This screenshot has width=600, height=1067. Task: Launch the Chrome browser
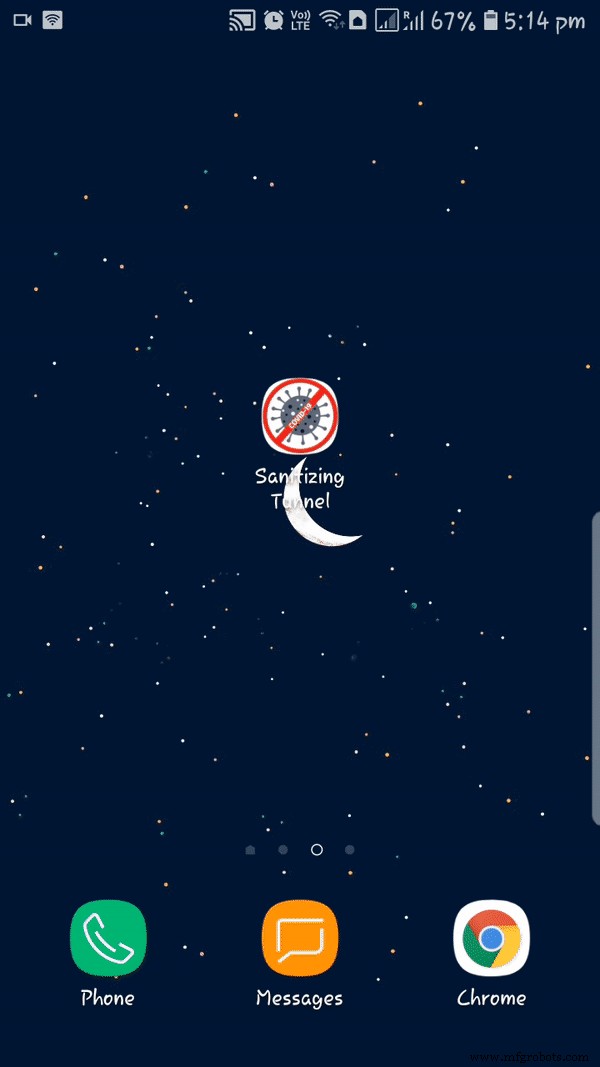[x=491, y=938]
